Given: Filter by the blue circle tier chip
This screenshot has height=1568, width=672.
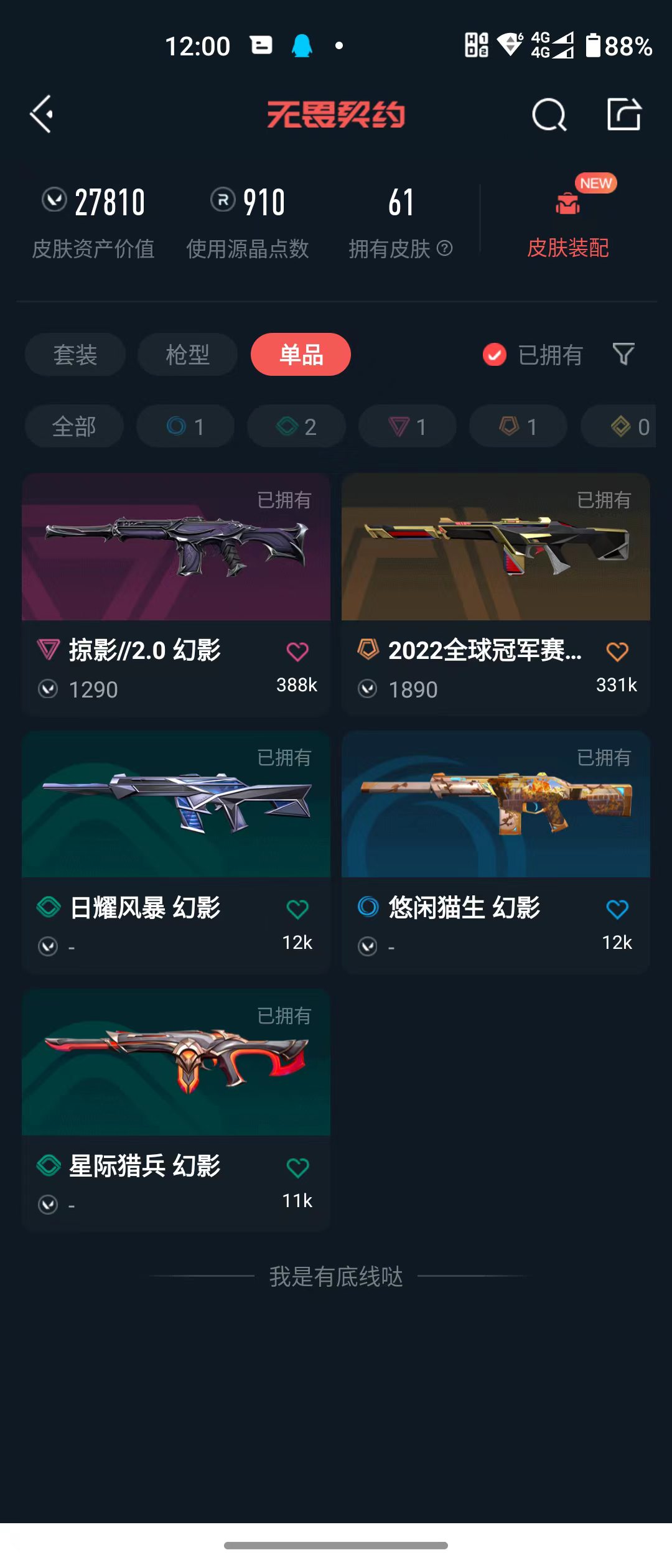Looking at the screenshot, I should click(x=185, y=426).
